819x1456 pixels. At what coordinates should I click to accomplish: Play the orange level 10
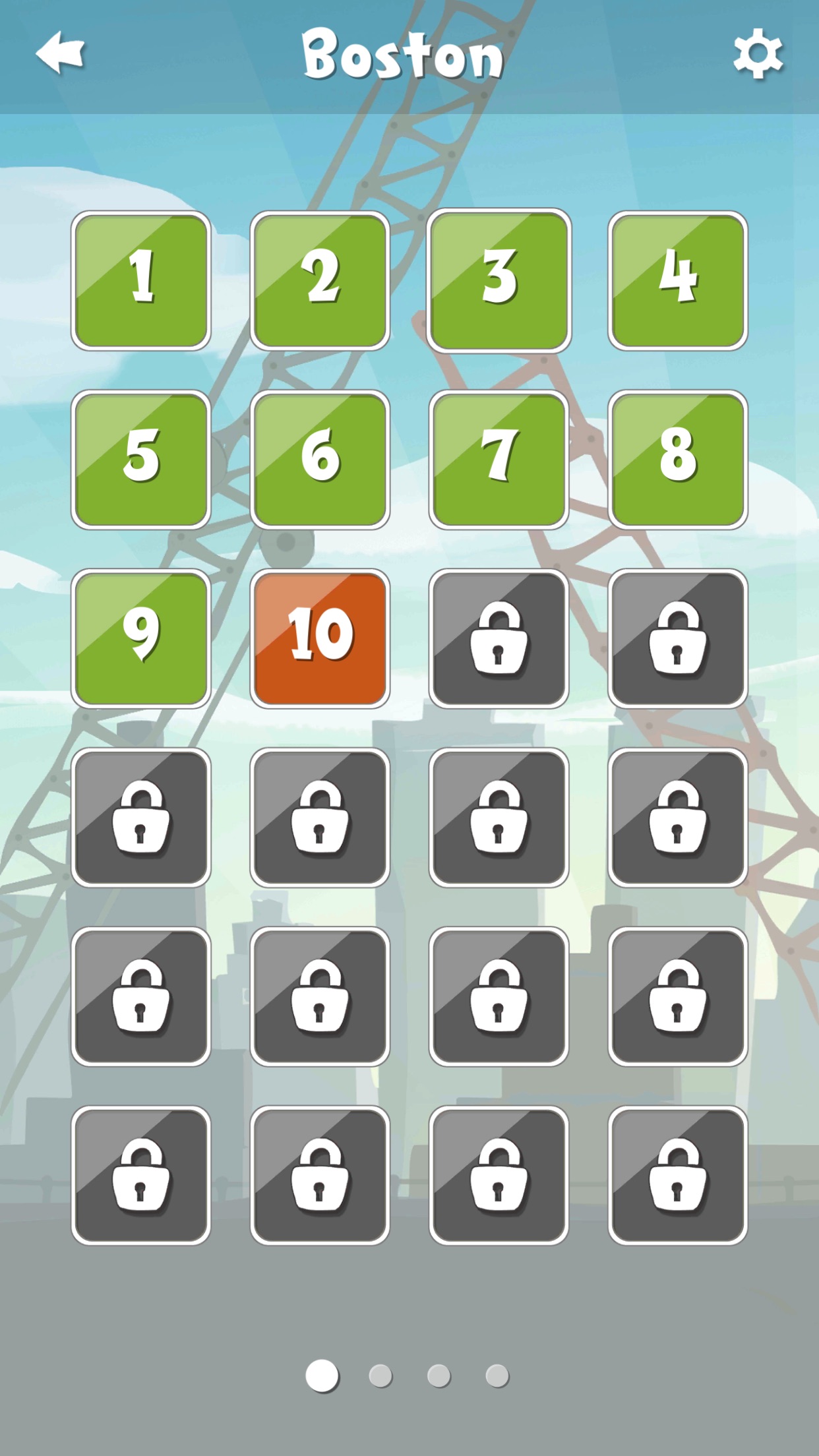point(320,638)
